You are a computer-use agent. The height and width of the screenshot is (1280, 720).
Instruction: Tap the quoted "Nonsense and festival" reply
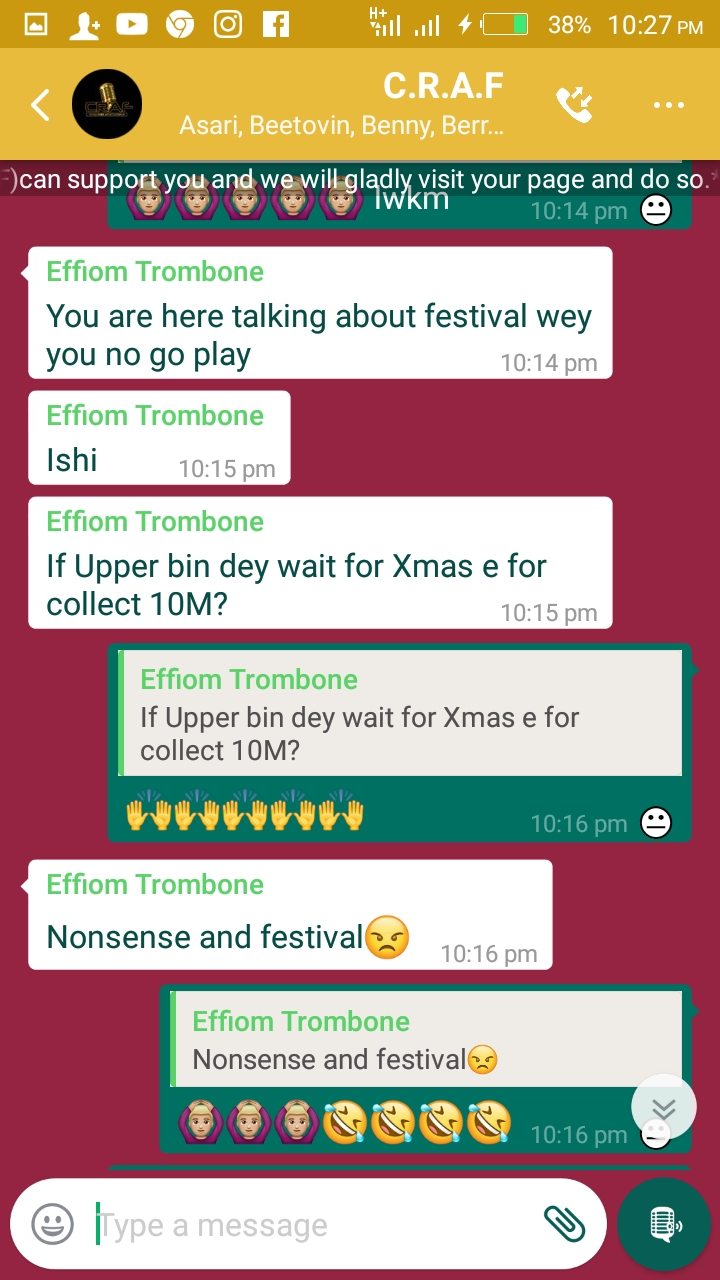point(426,1039)
